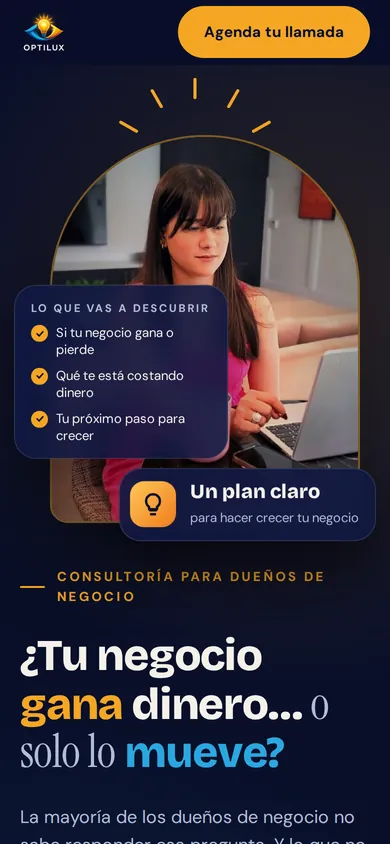
Task: Tap the Agenda tu llamada button
Action: pyautogui.click(x=274, y=32)
